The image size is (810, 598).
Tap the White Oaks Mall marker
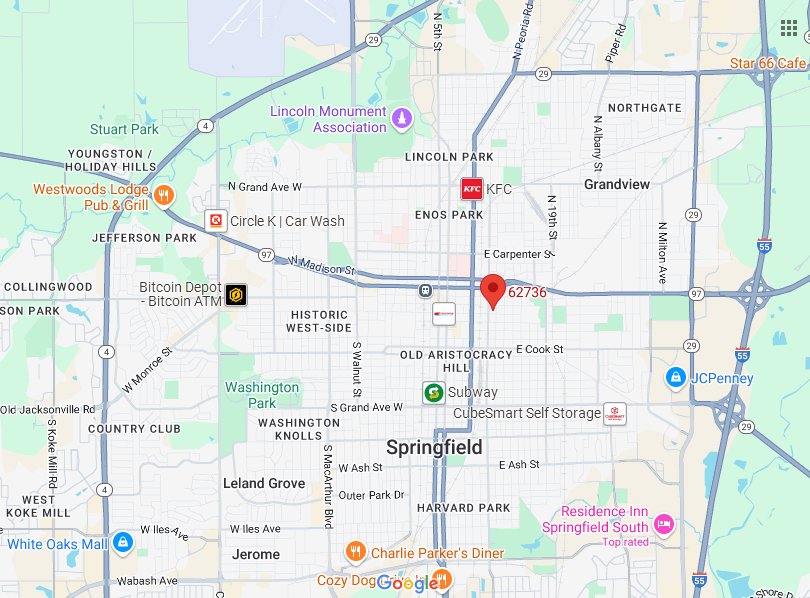click(x=122, y=543)
